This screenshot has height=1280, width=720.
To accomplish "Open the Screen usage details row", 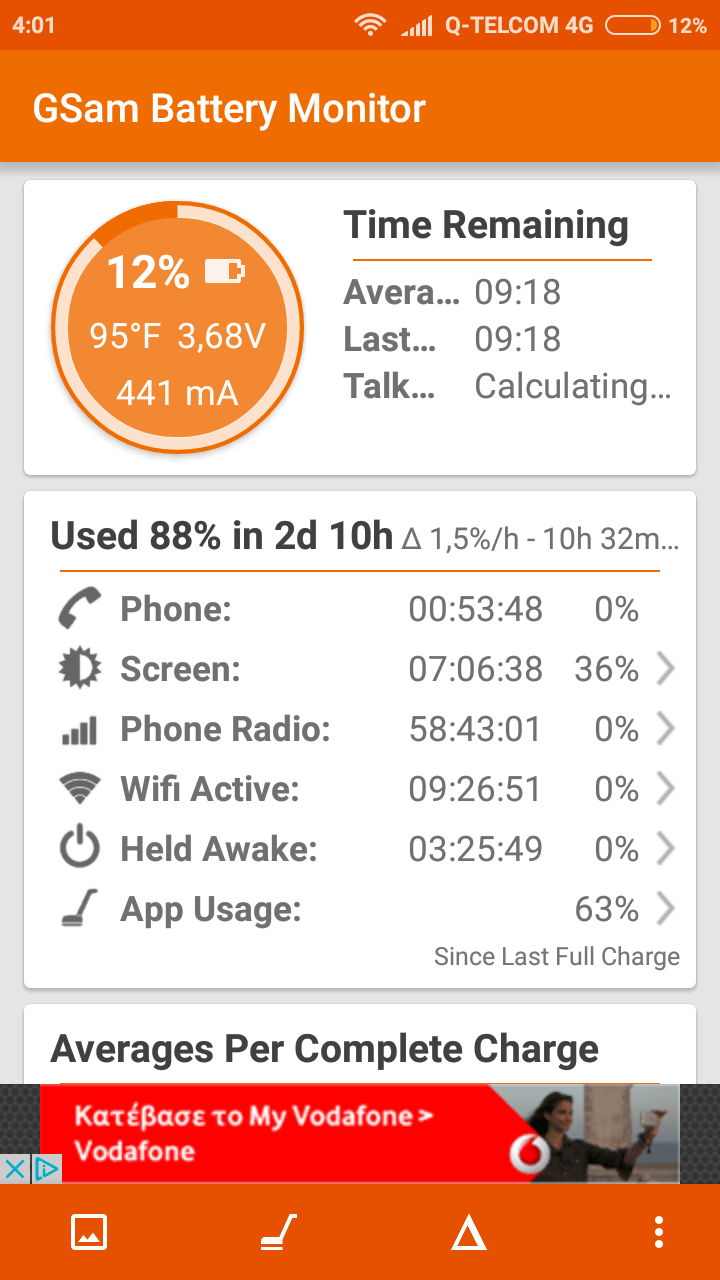I will [x=360, y=669].
